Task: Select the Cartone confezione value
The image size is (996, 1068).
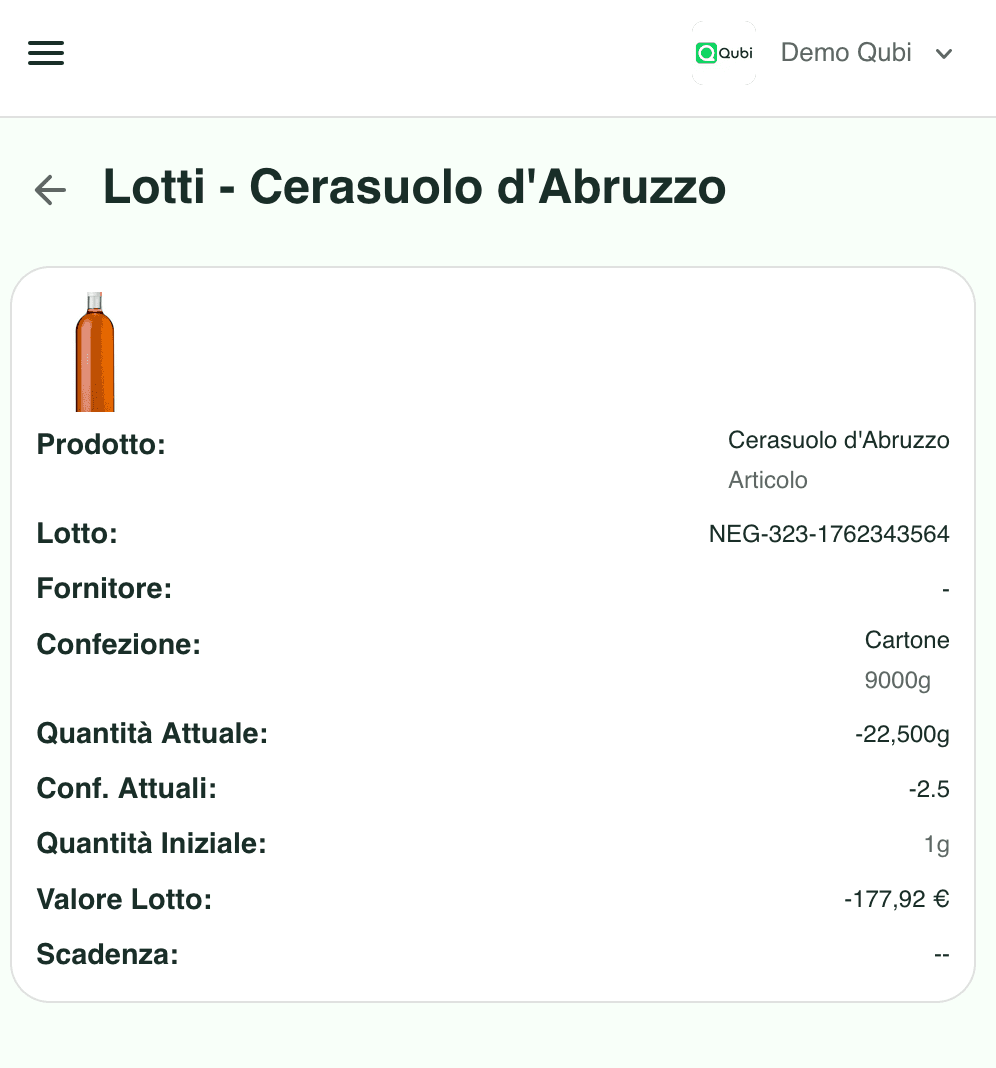Action: click(x=907, y=640)
